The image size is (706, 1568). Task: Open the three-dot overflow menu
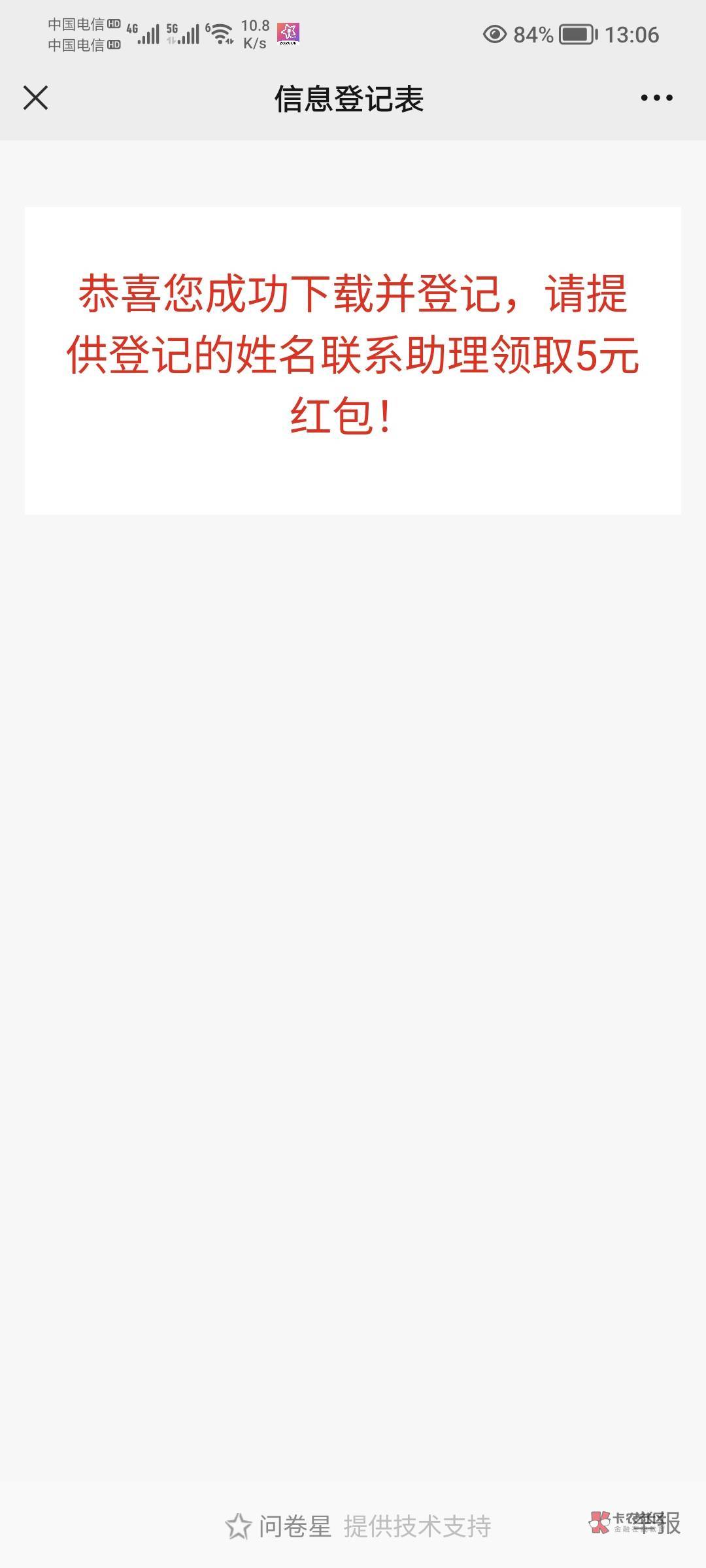click(x=656, y=98)
